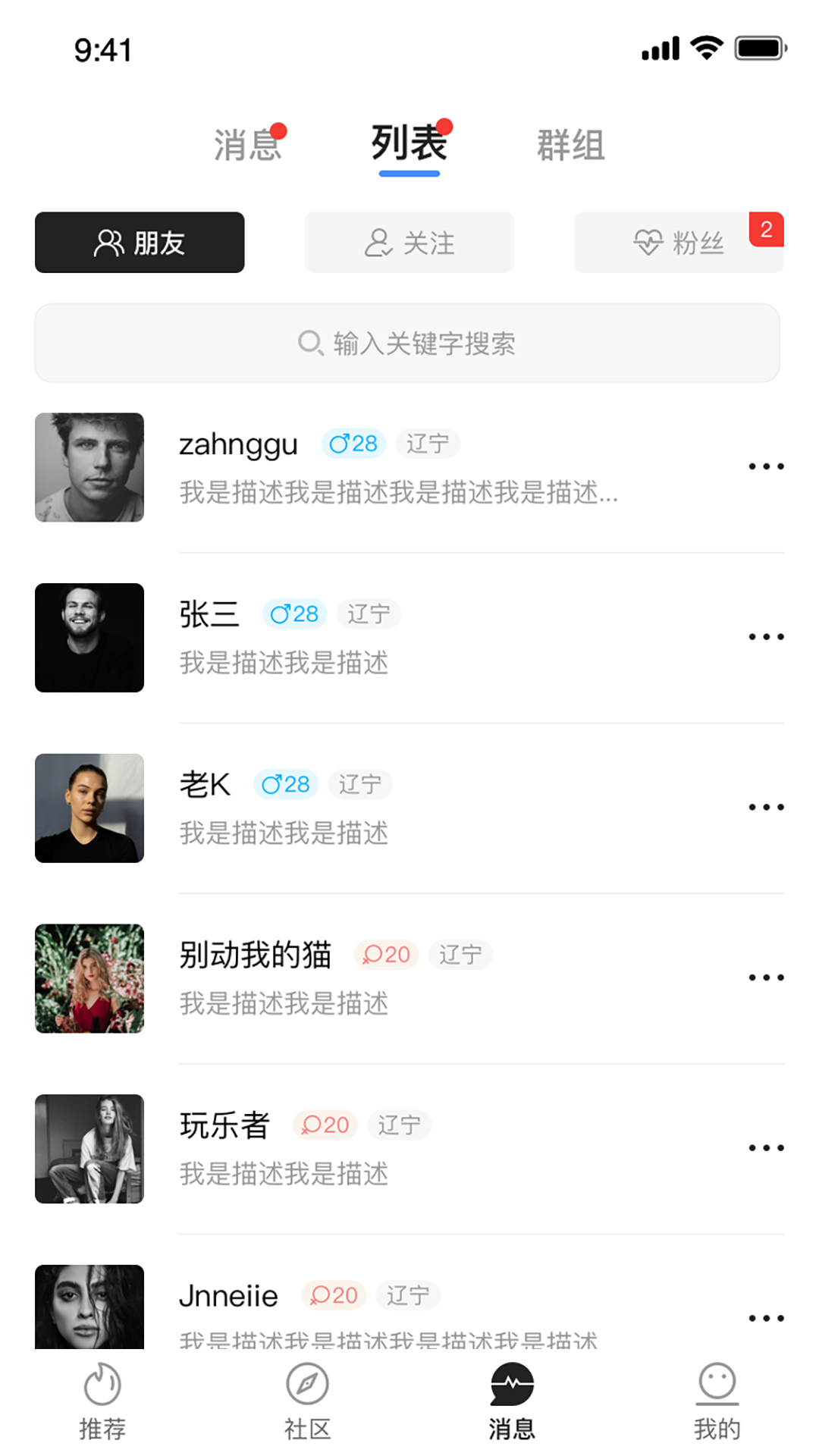Screen dimensions: 819x1456
Task: Go to the 社区 bottom tab
Action: click(x=307, y=1401)
